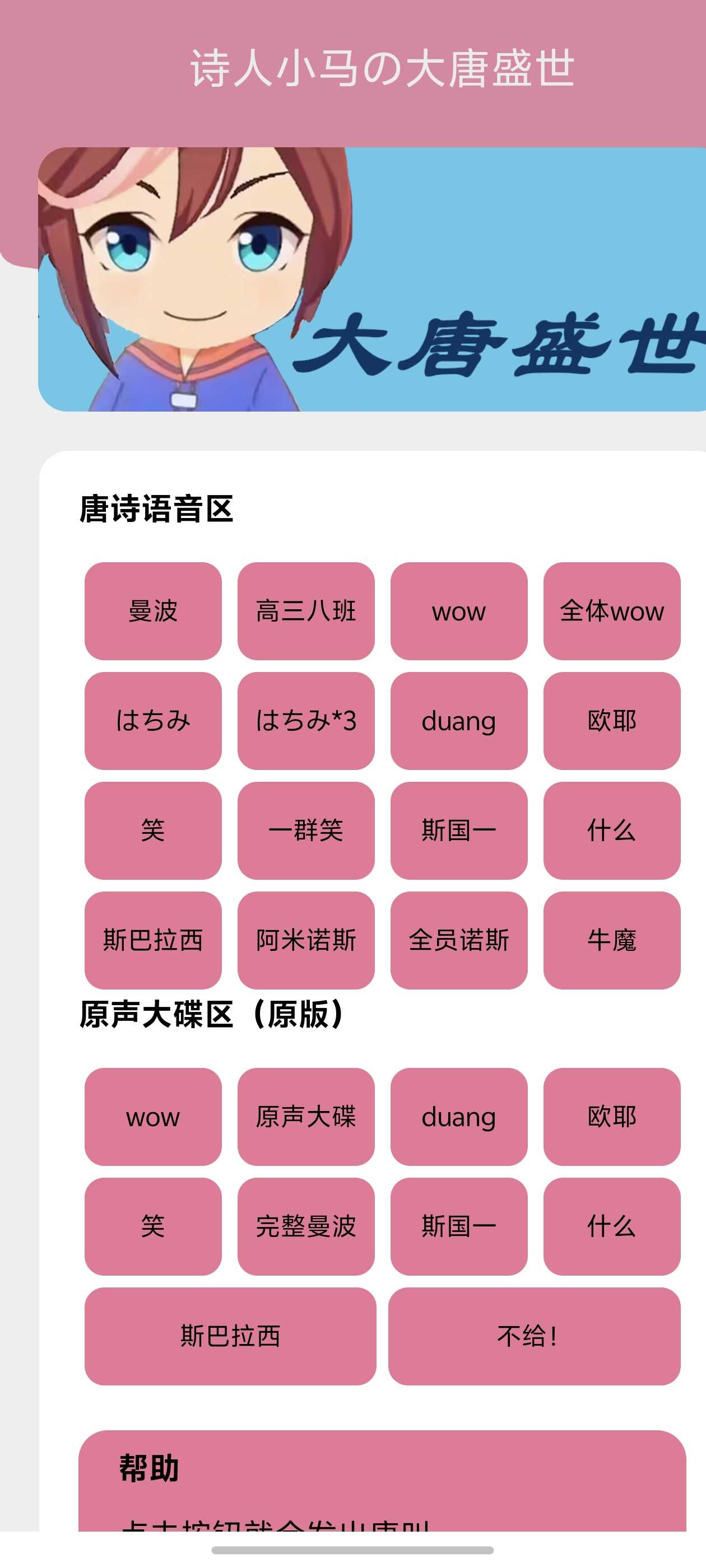Tap 斯国一 in the 原声大碟区 section

coord(459,1226)
